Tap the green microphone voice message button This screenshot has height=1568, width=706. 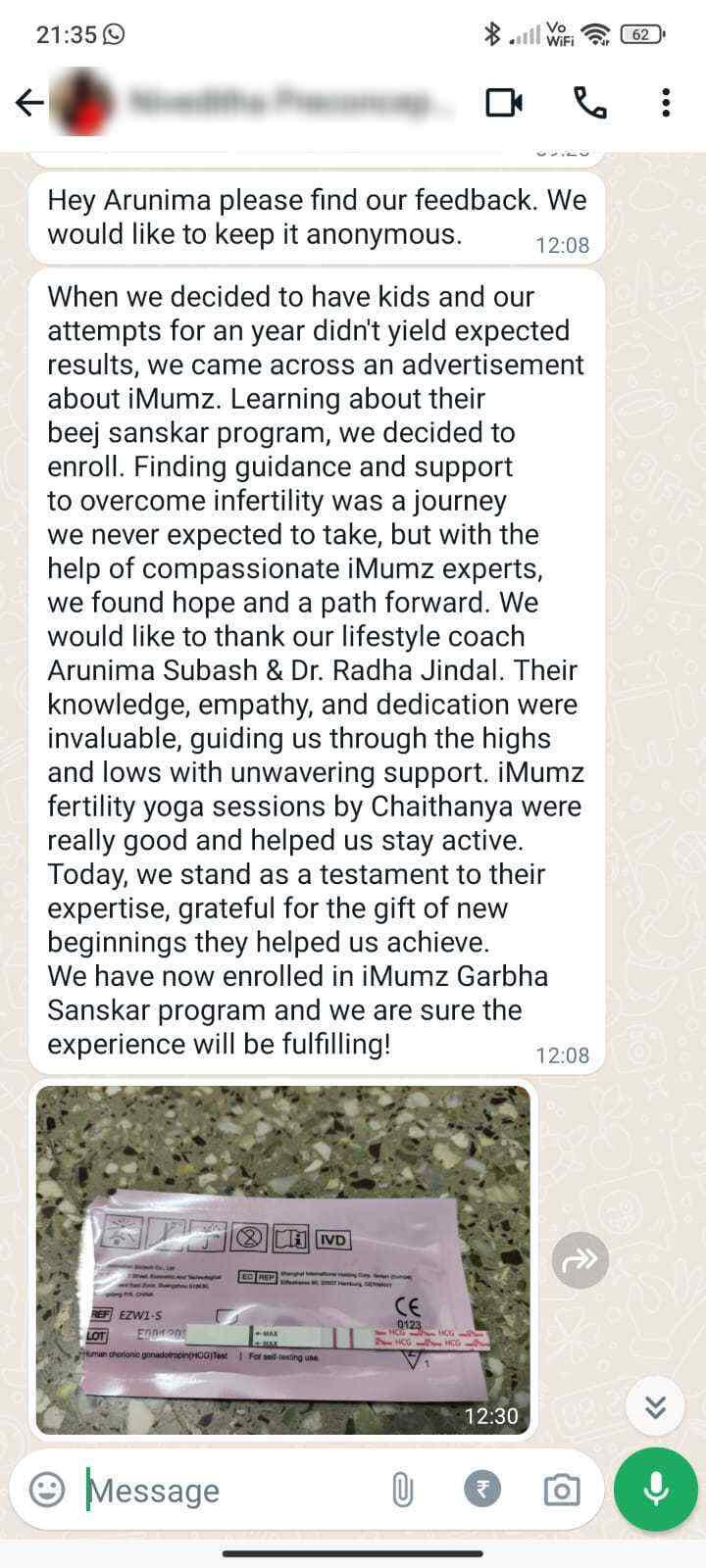click(656, 1490)
